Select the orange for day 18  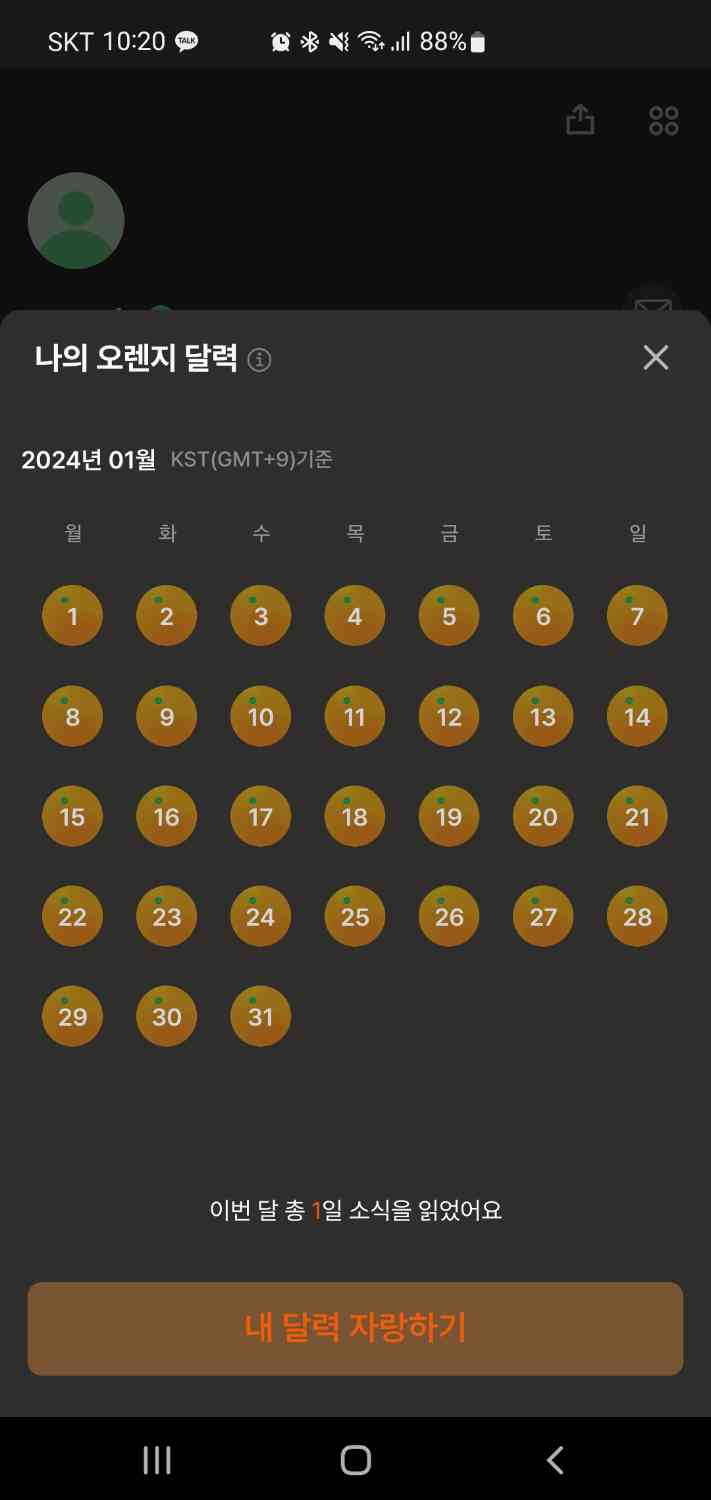click(x=355, y=816)
